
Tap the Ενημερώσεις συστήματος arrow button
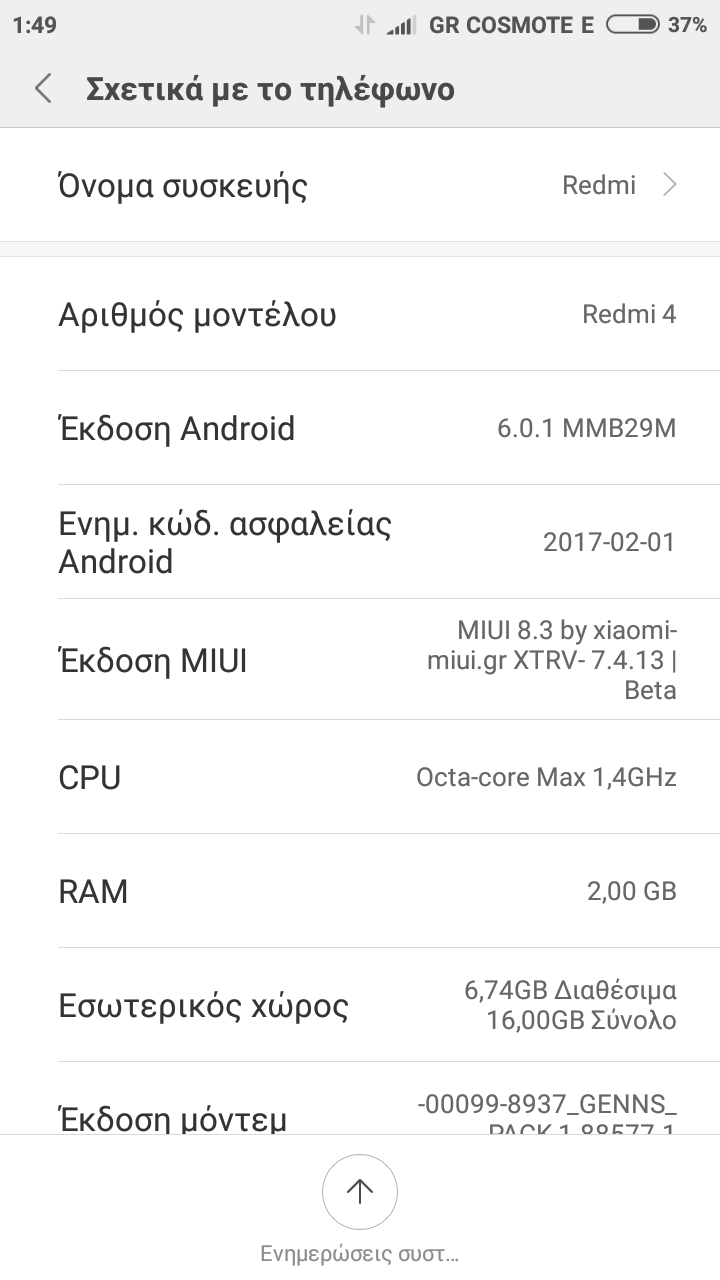[360, 1191]
